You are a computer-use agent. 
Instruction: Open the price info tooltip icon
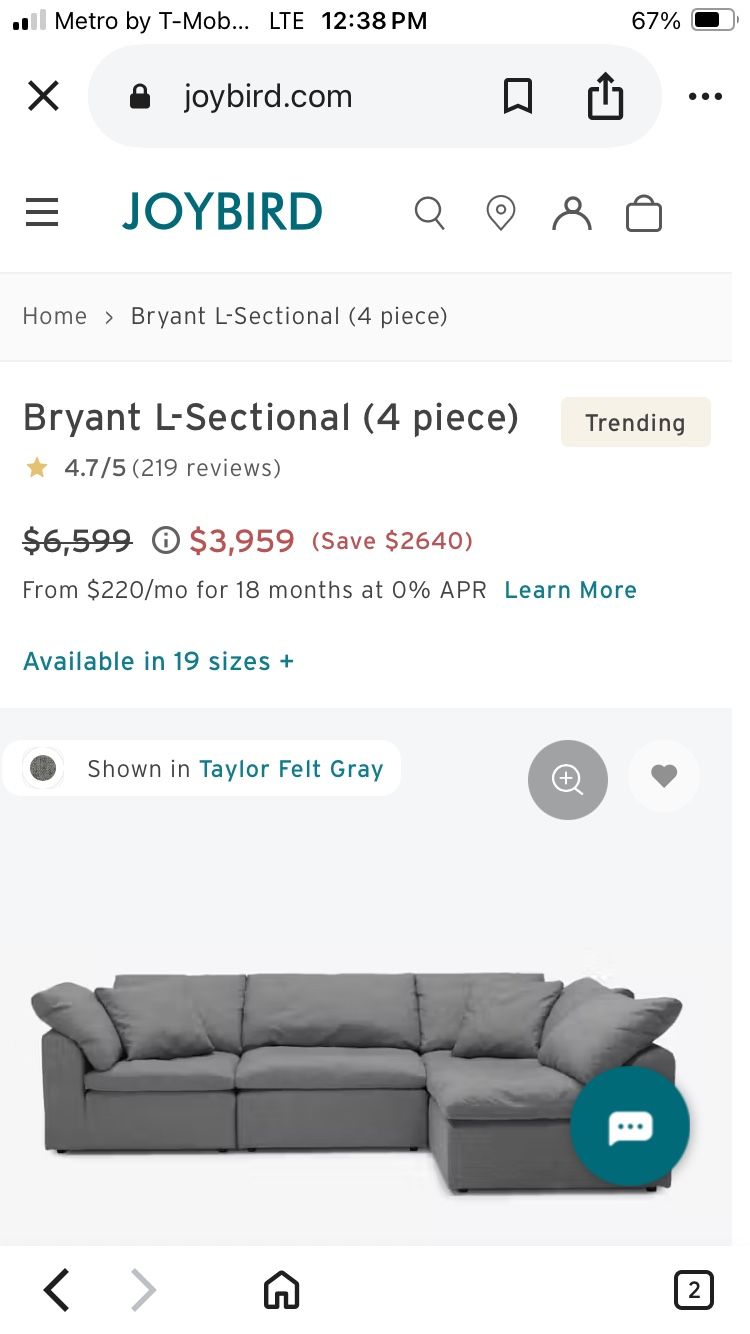165,541
